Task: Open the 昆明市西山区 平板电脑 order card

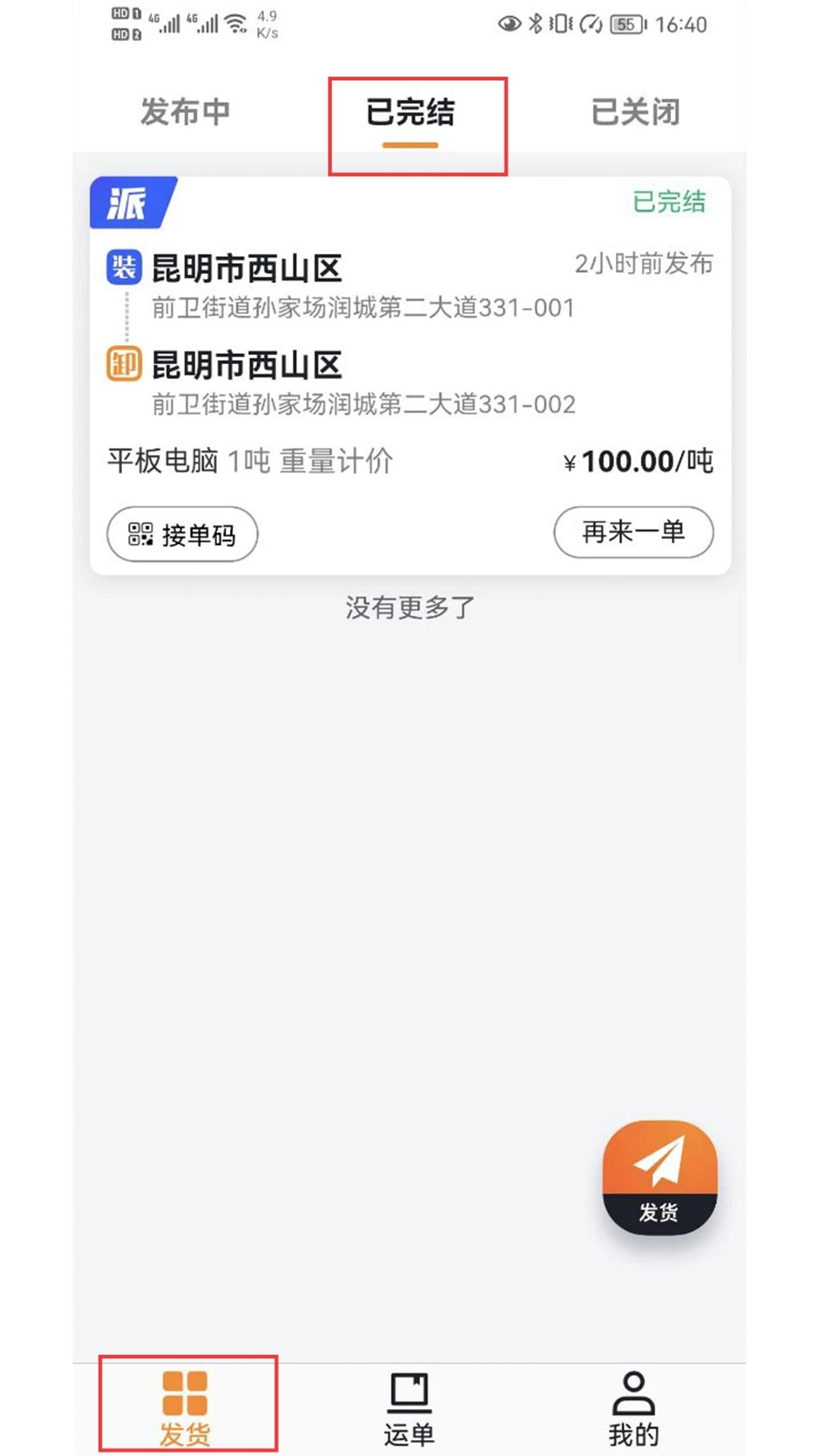Action: point(409,356)
